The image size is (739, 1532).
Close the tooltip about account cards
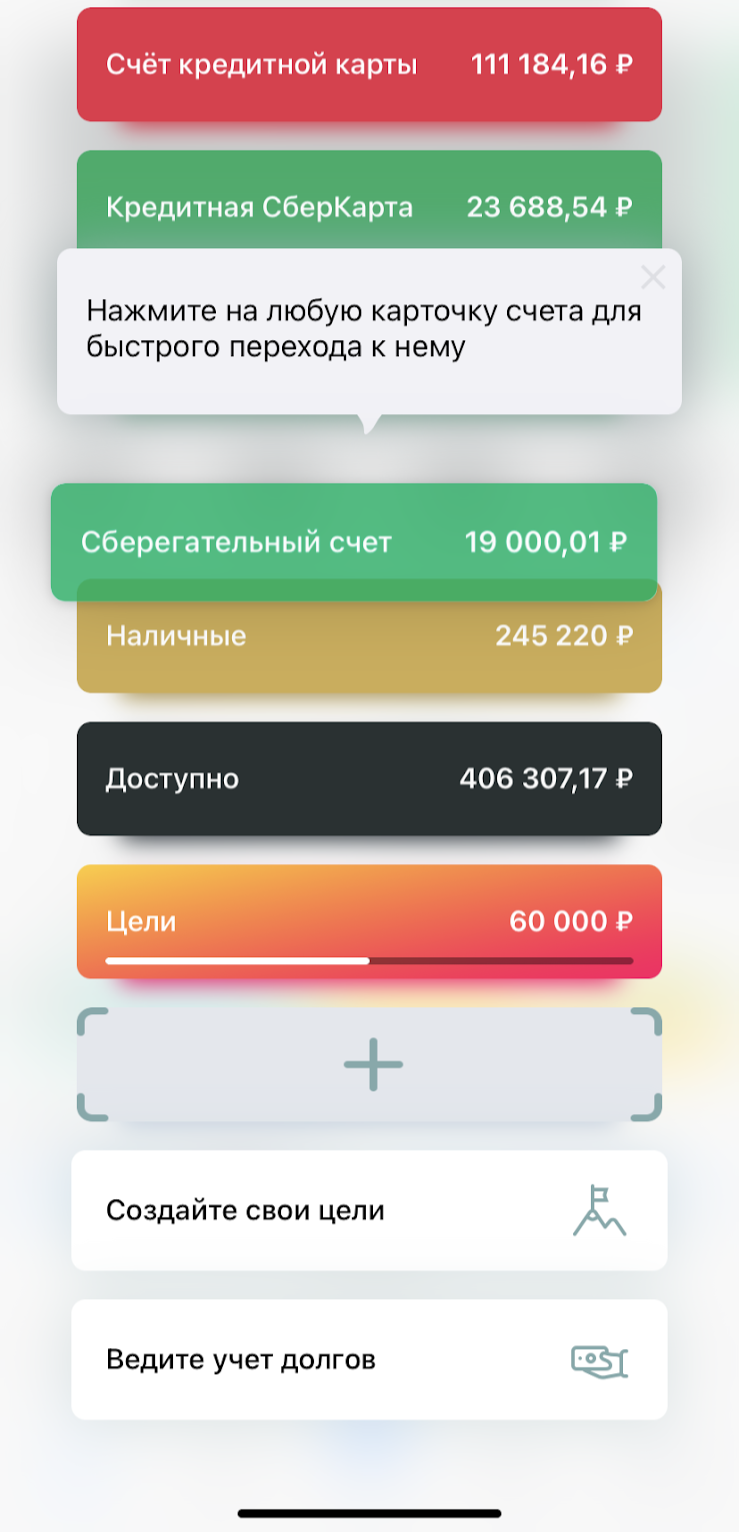(x=653, y=277)
